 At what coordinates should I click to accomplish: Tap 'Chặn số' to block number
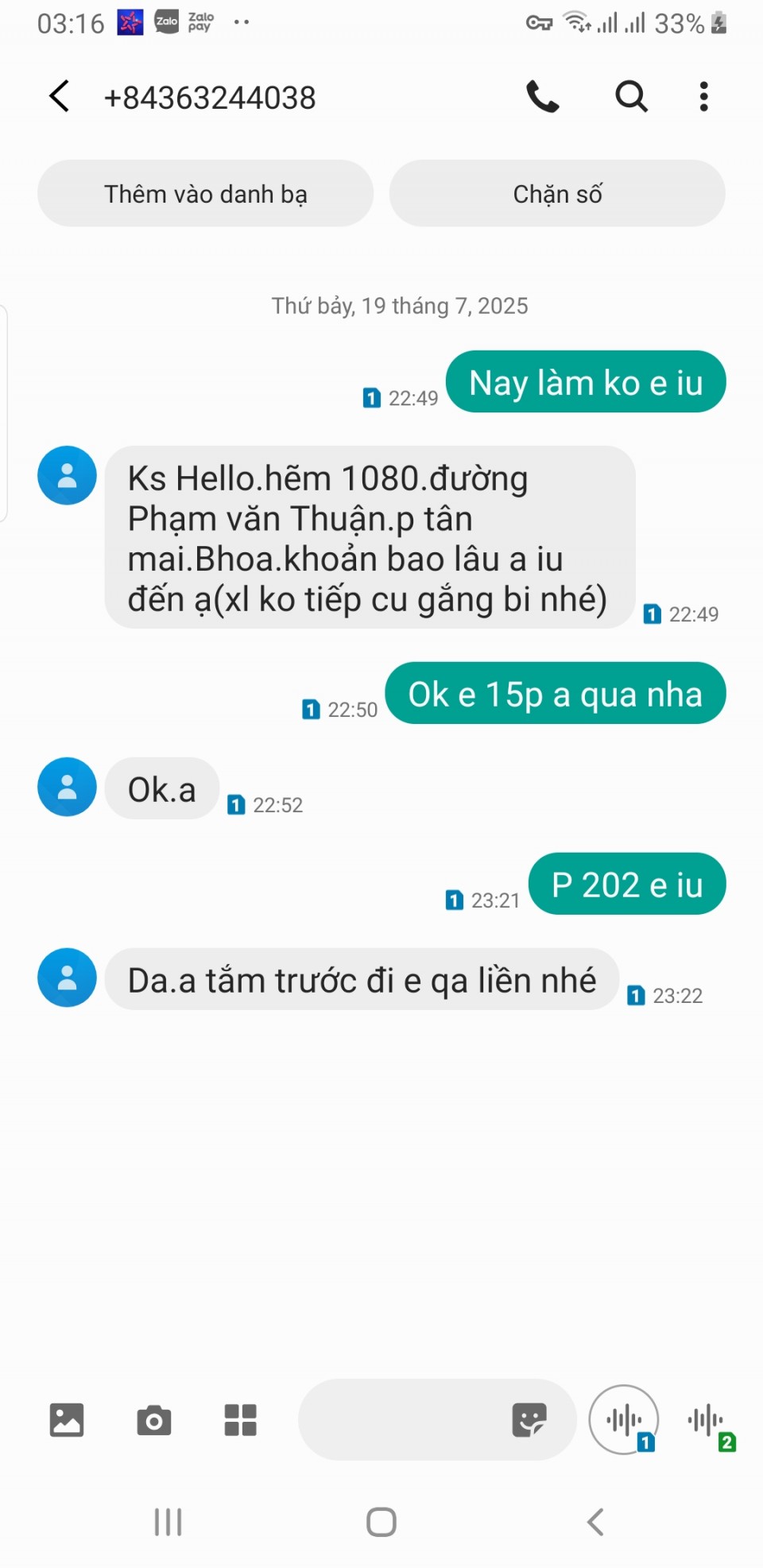click(x=557, y=194)
